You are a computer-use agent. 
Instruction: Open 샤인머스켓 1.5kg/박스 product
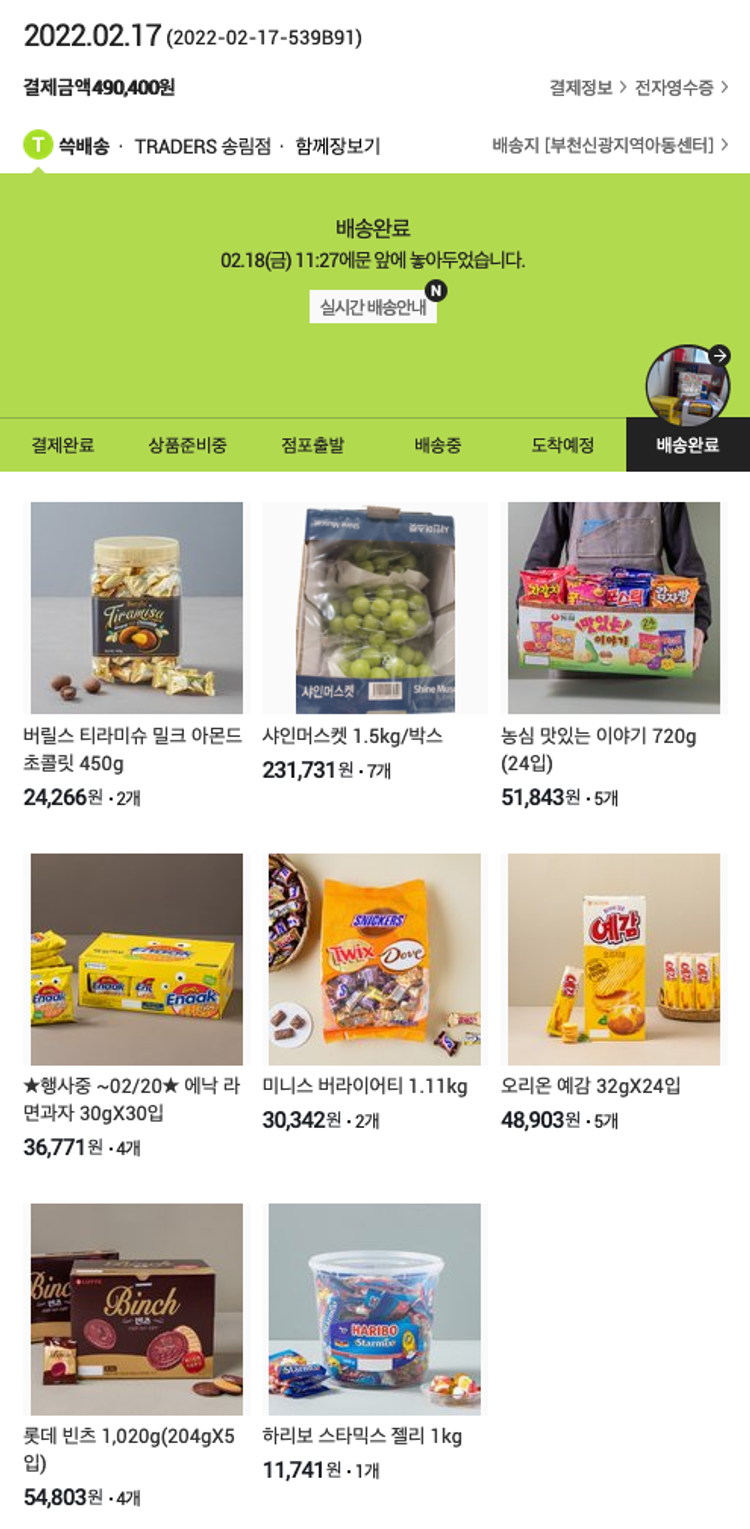click(x=375, y=607)
